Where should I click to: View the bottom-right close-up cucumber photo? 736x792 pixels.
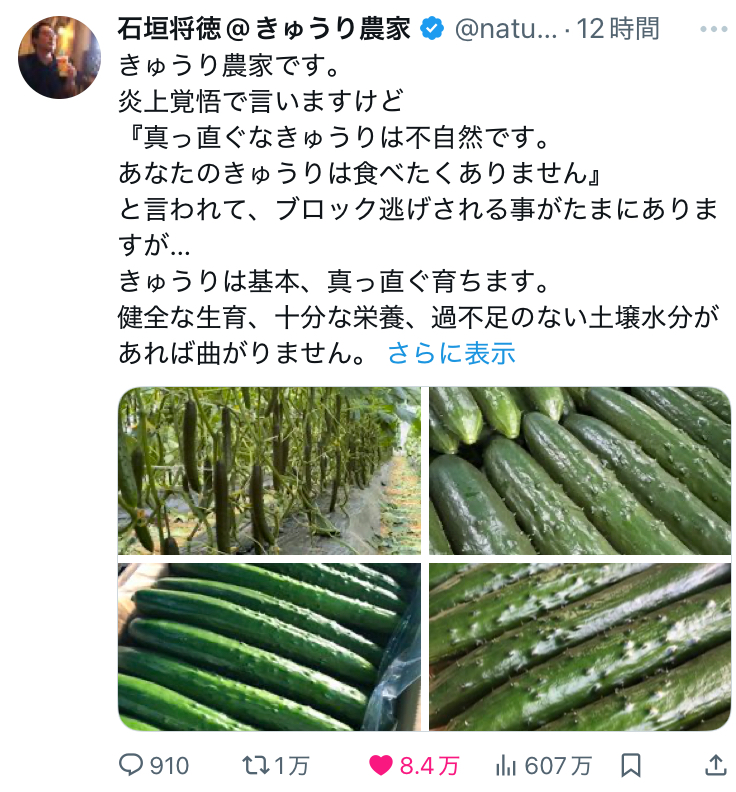(579, 646)
